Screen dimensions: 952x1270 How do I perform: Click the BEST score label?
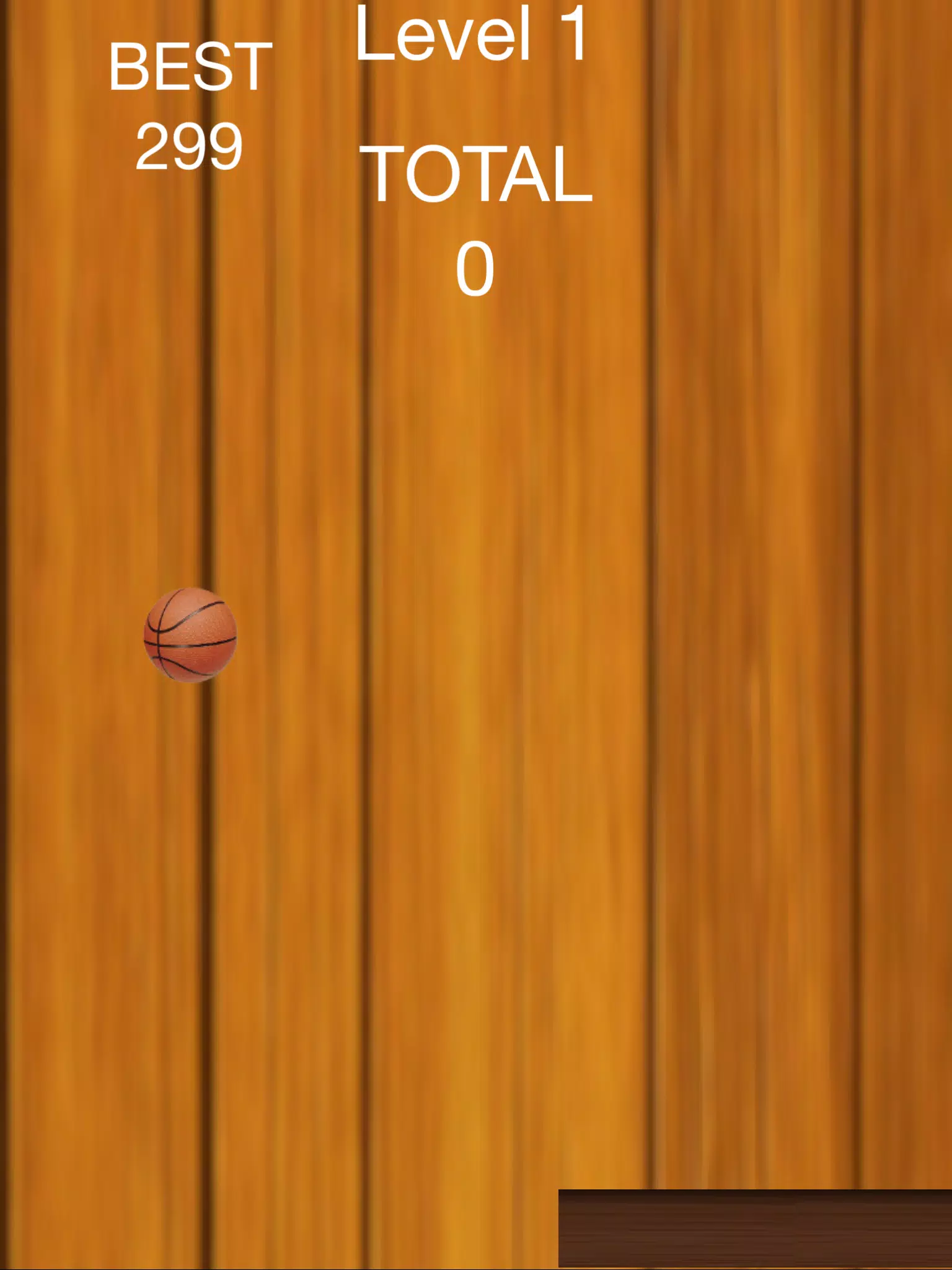click(x=186, y=68)
